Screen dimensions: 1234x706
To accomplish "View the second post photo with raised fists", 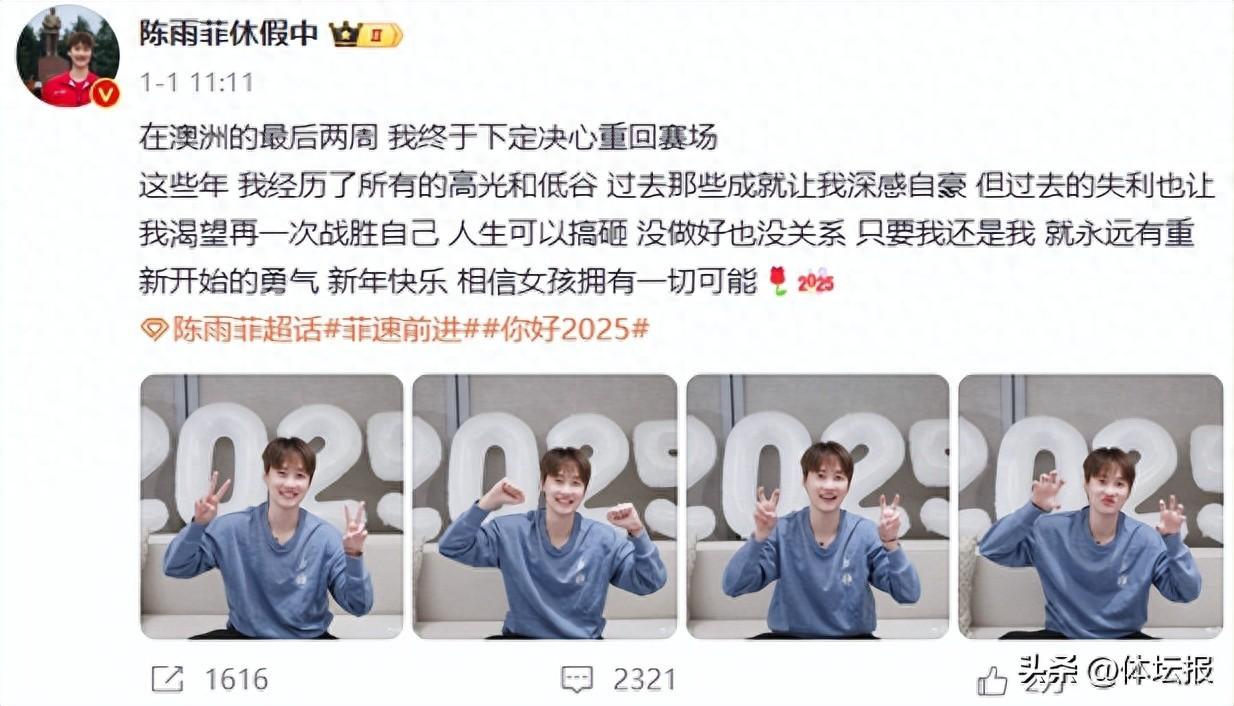I will [545, 506].
